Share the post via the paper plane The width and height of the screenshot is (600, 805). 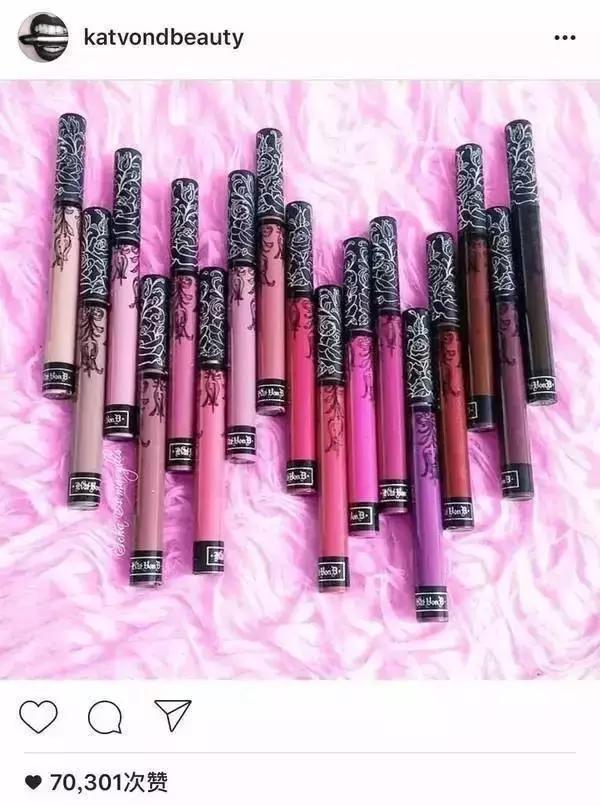tap(172, 715)
